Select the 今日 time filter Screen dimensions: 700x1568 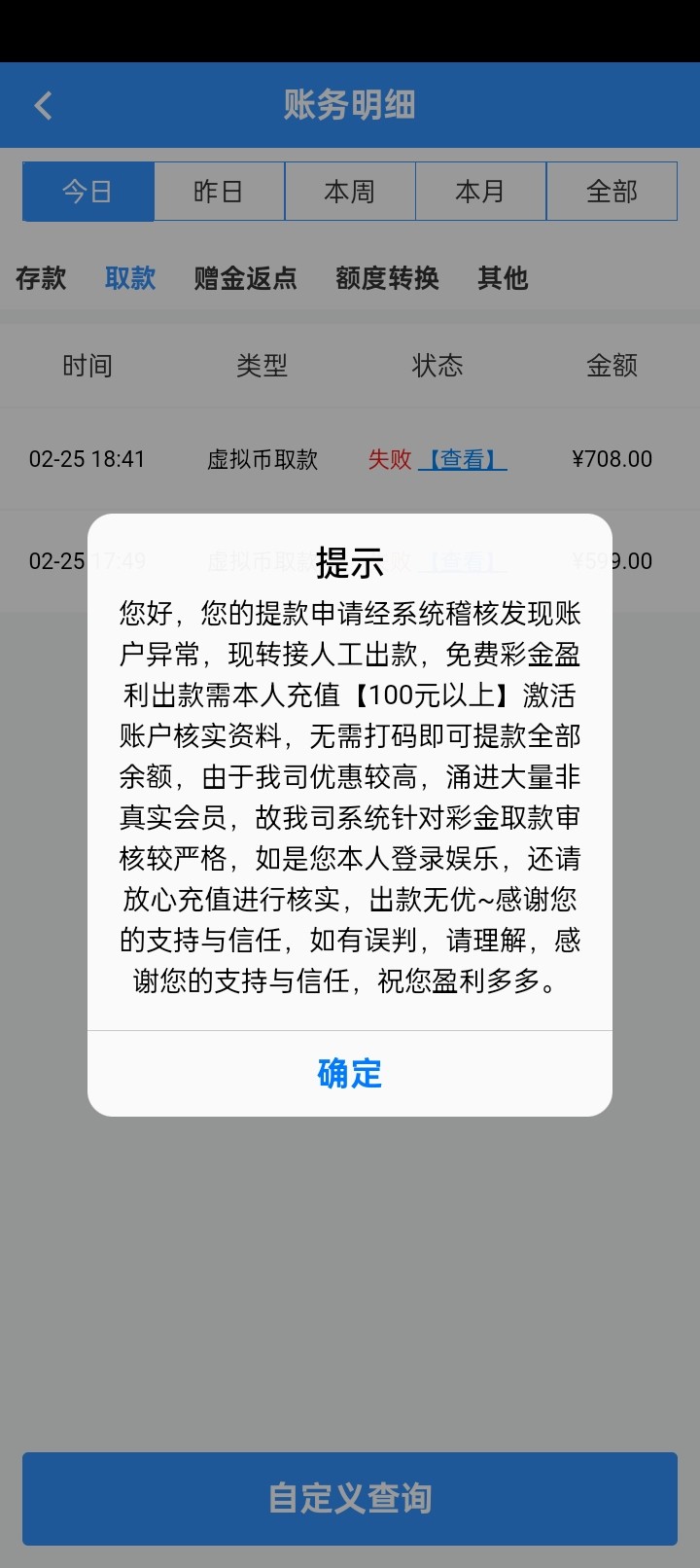coord(87,192)
